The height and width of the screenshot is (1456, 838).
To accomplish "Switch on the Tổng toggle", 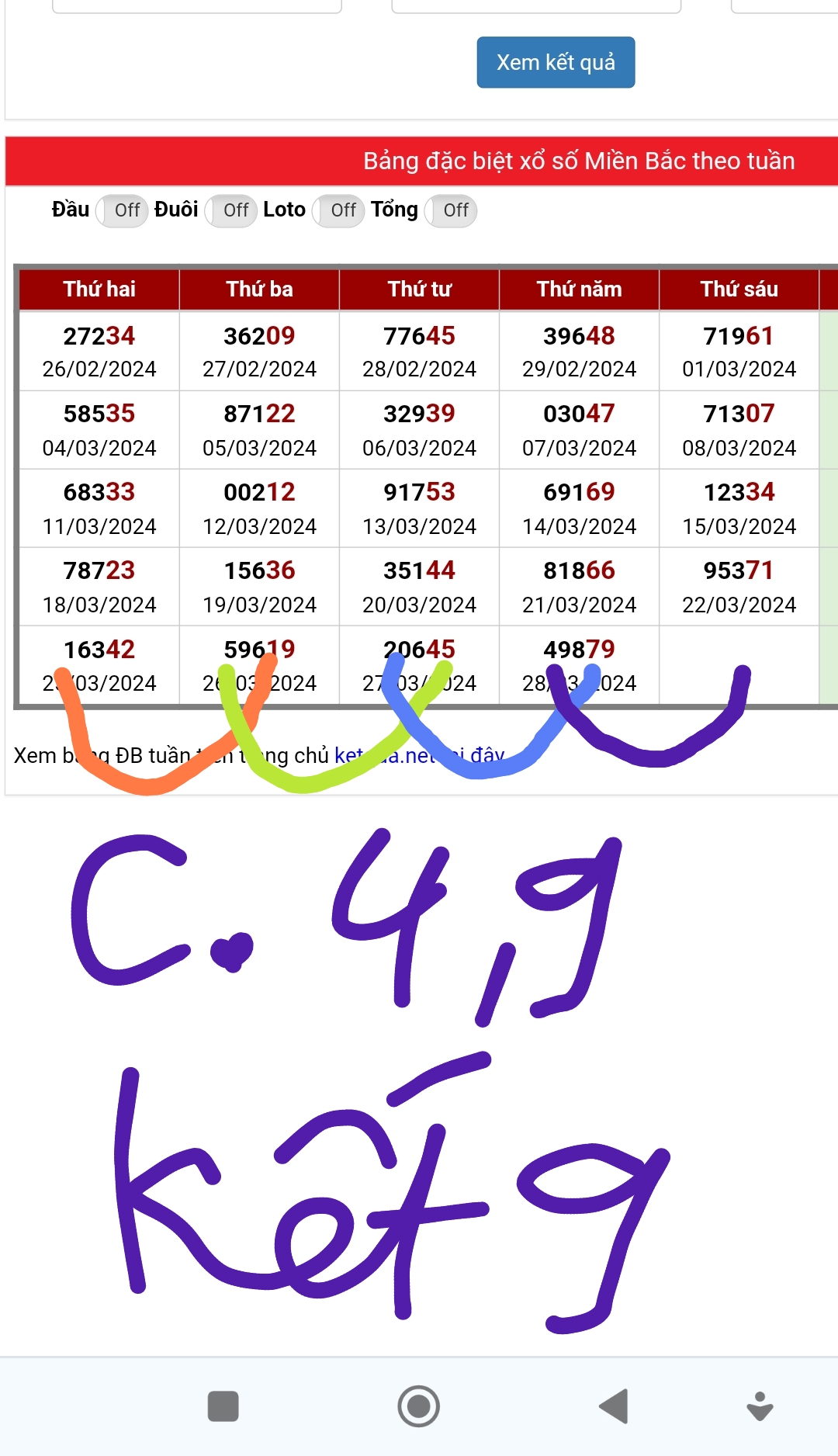I will [451, 210].
